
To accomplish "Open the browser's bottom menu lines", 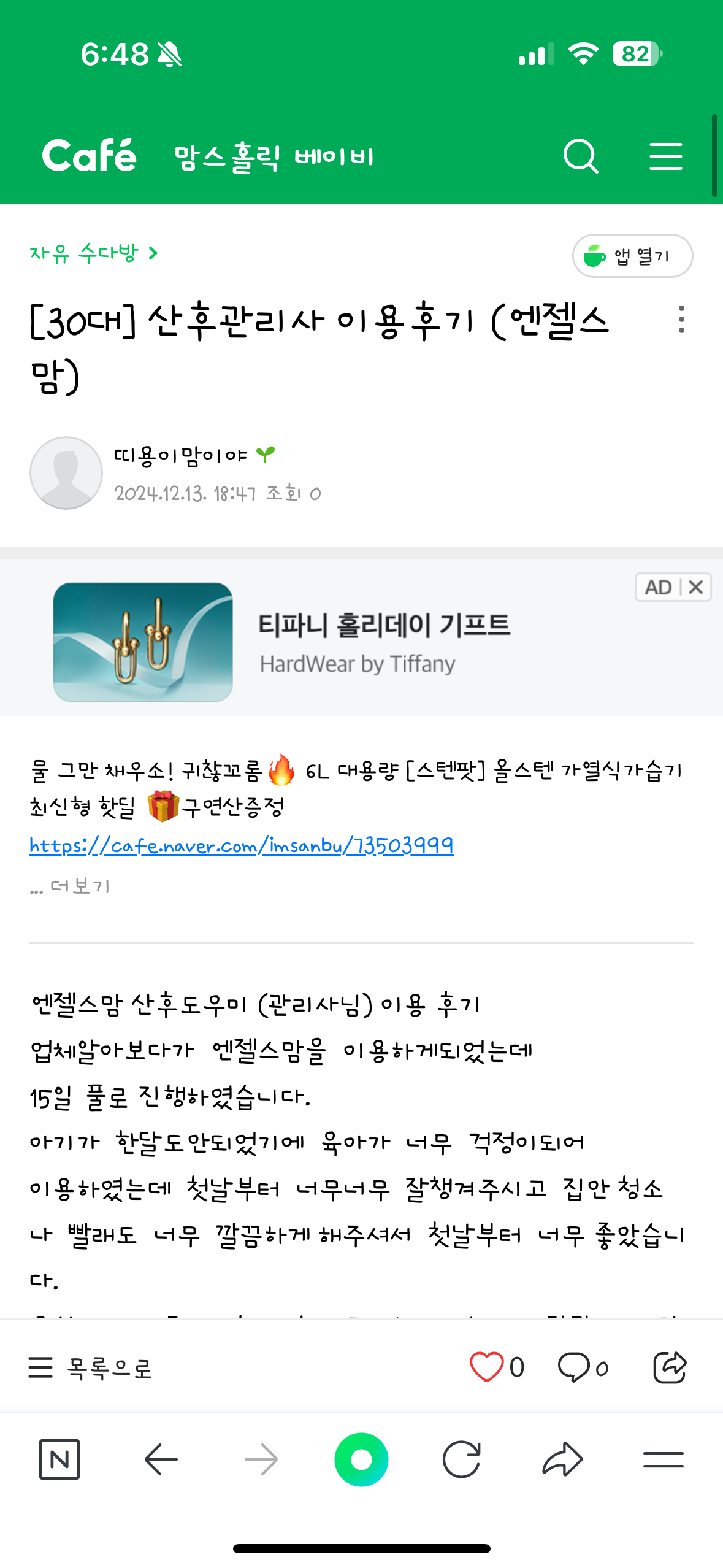I will (663, 1459).
